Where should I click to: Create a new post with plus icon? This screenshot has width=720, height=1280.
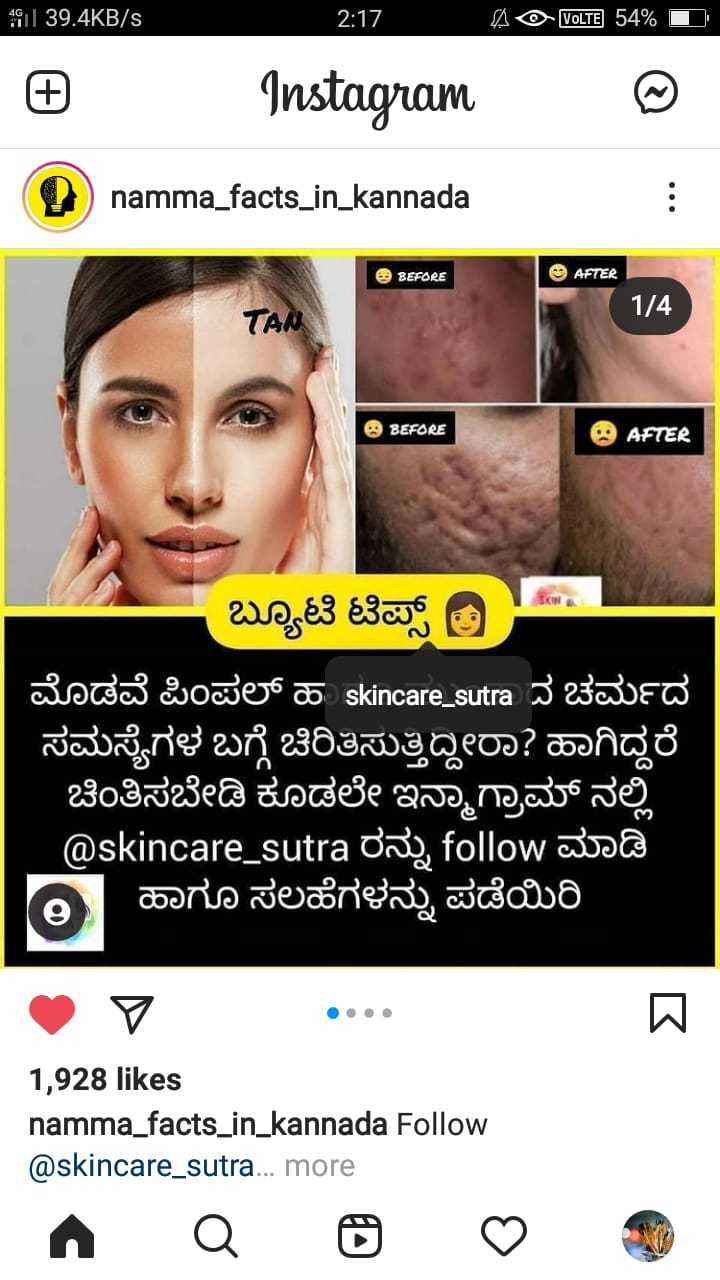pos(47,93)
